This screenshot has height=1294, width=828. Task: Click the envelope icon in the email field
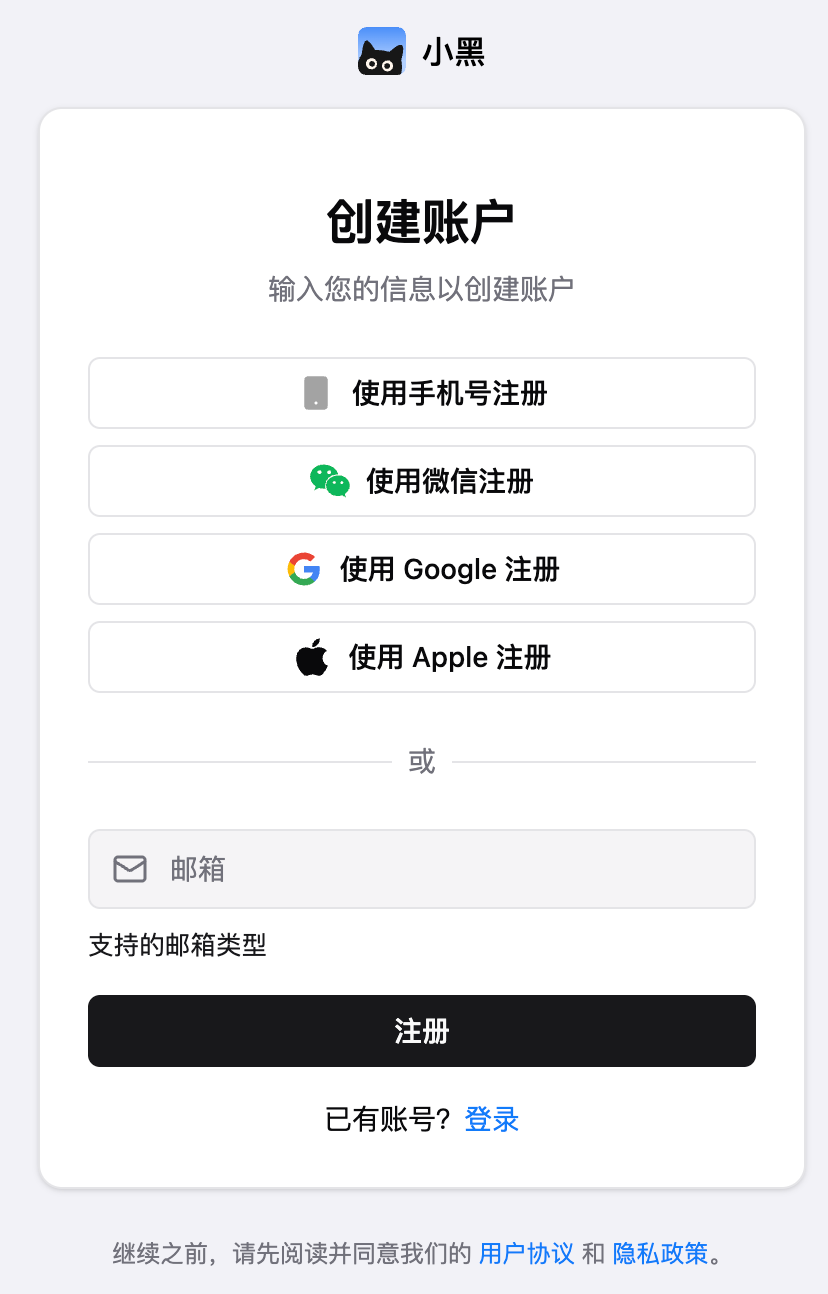tap(129, 868)
